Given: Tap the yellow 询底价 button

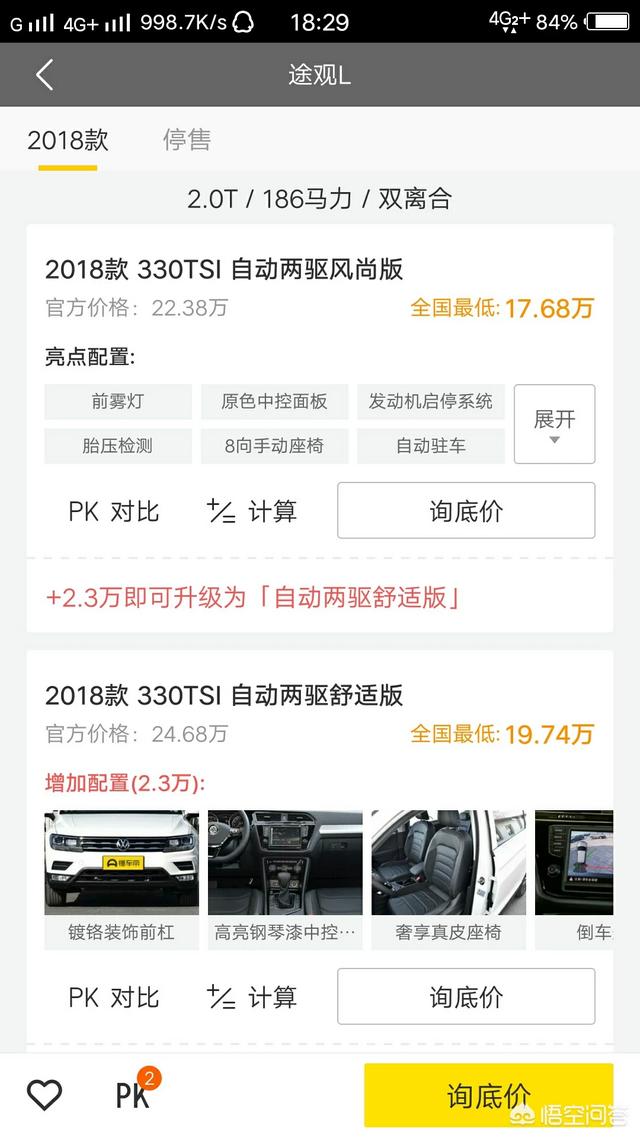Looking at the screenshot, I should tap(488, 1096).
